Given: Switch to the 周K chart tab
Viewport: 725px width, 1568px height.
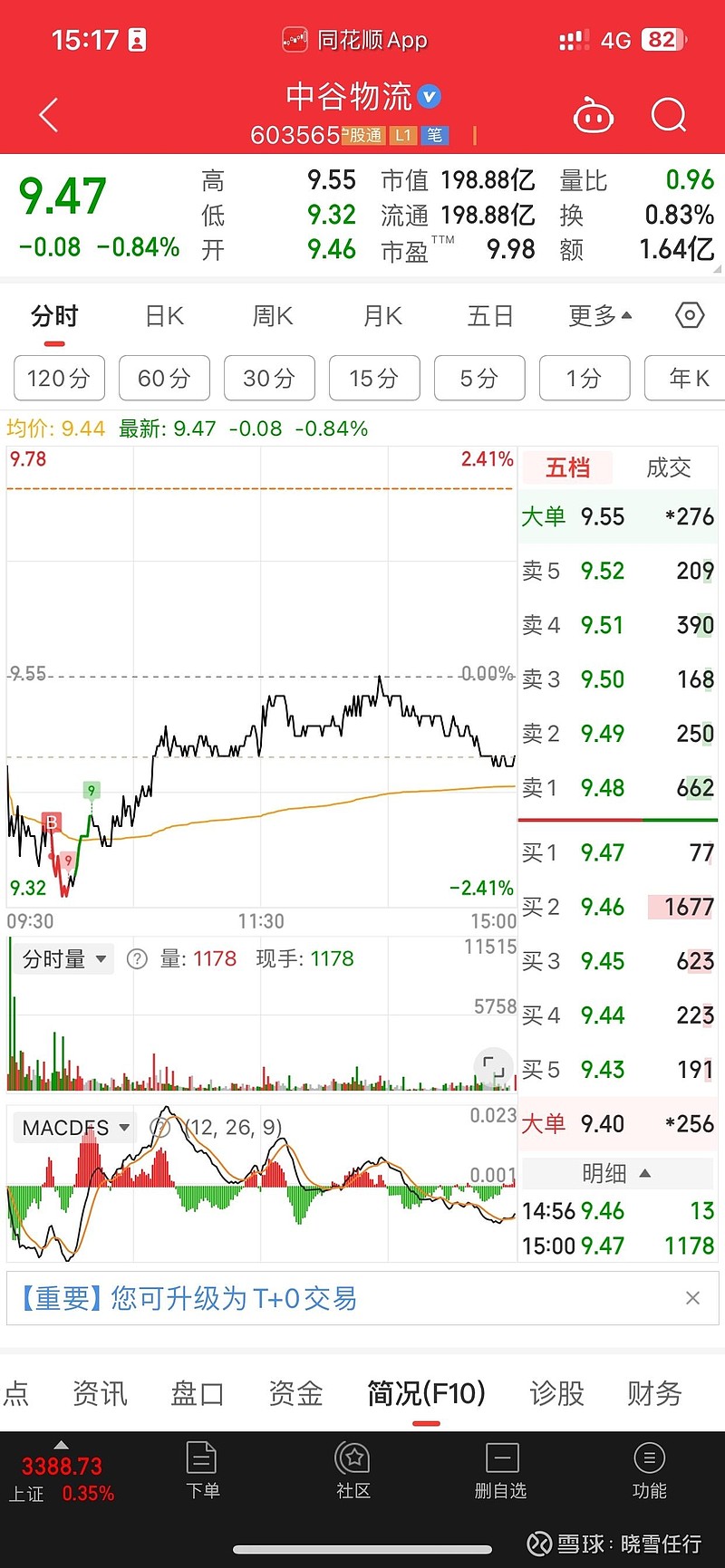Looking at the screenshot, I should click(x=273, y=316).
